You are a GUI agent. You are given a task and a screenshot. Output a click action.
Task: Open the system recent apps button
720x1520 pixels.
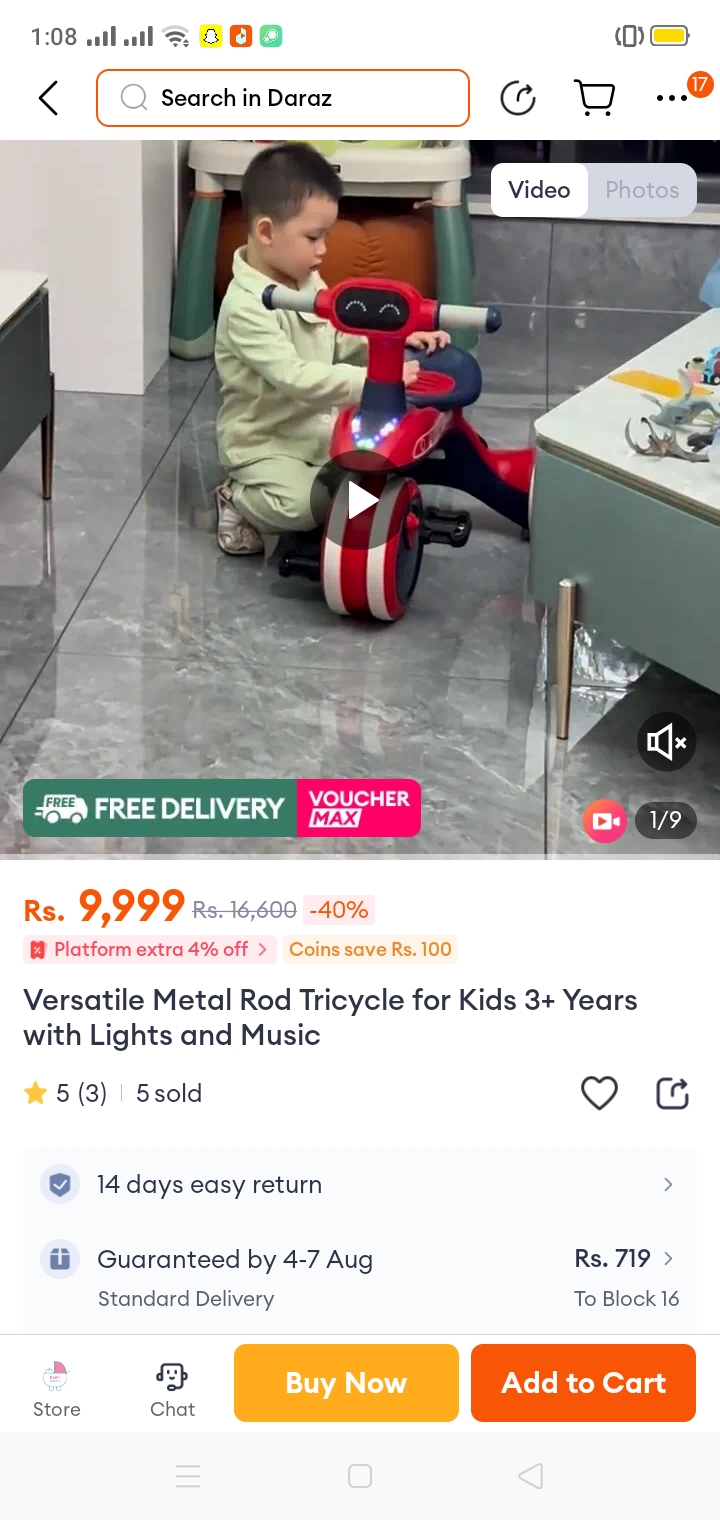[188, 1476]
